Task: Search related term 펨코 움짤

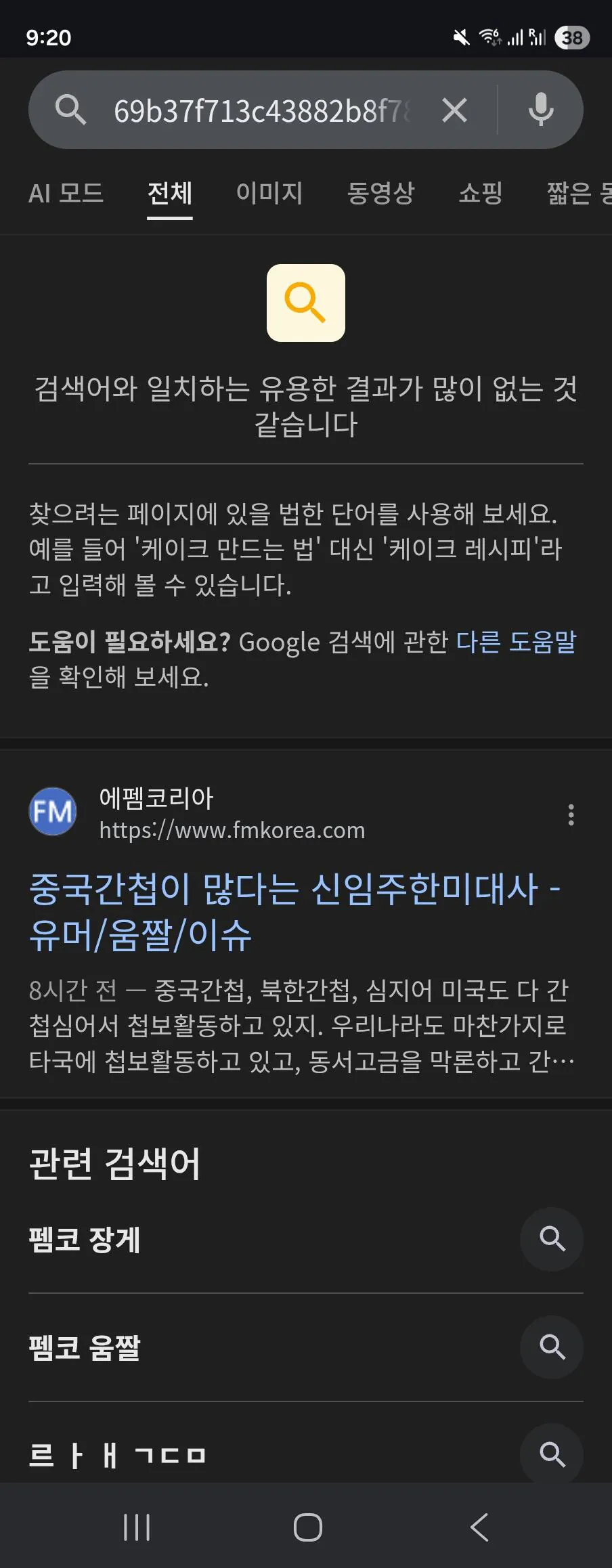Action: pyautogui.click(x=85, y=1347)
